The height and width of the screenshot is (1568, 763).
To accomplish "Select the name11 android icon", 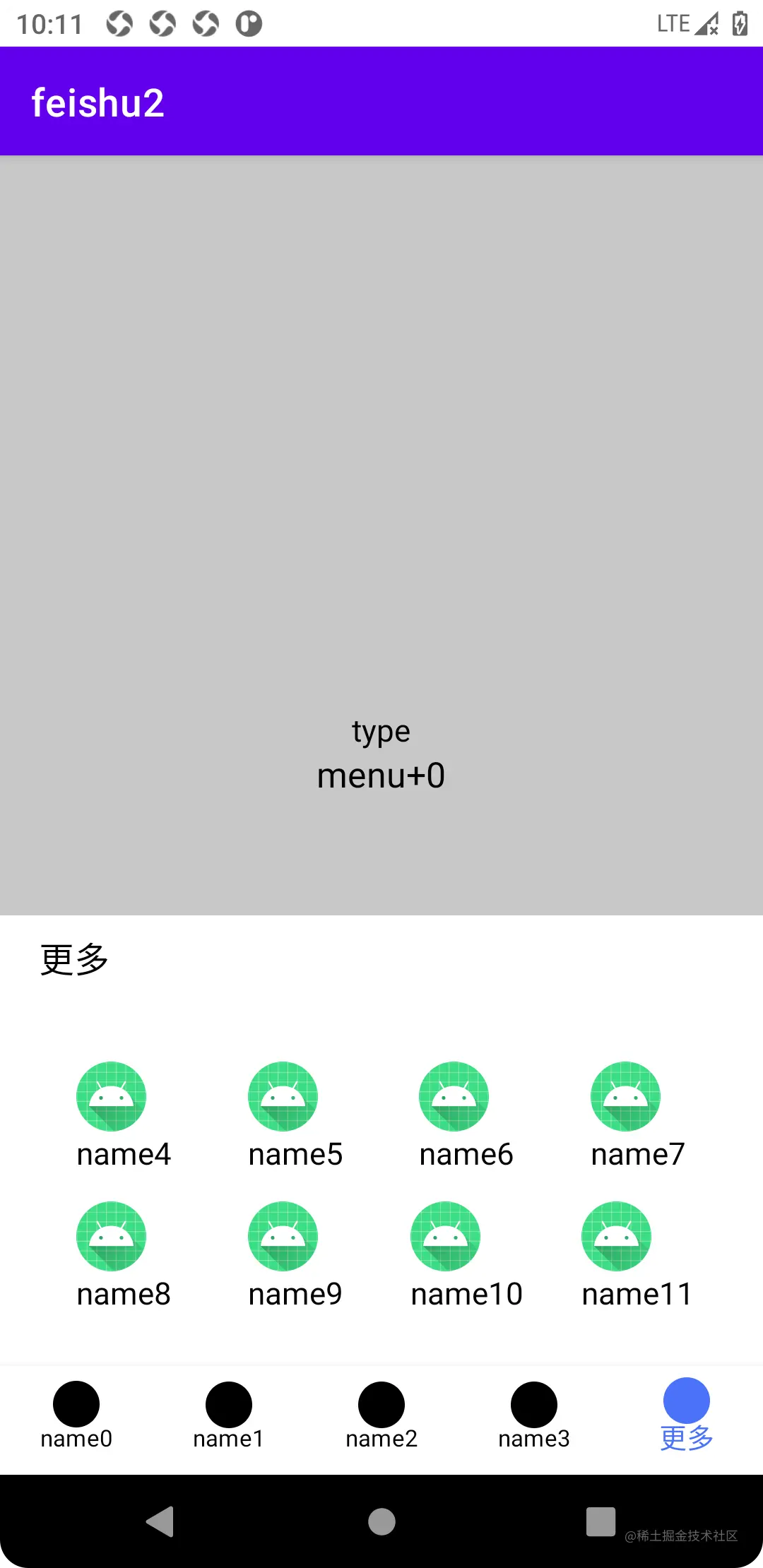I will point(615,1236).
